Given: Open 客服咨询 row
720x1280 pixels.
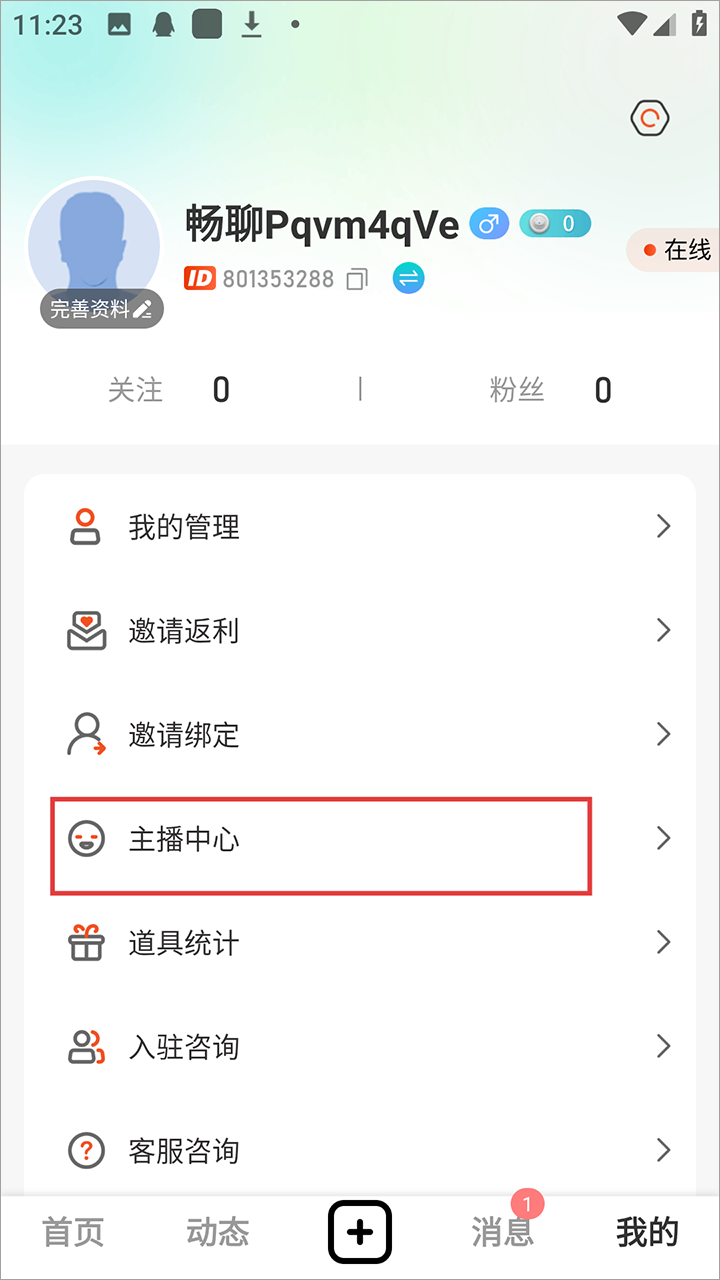Looking at the screenshot, I should point(360,1151).
